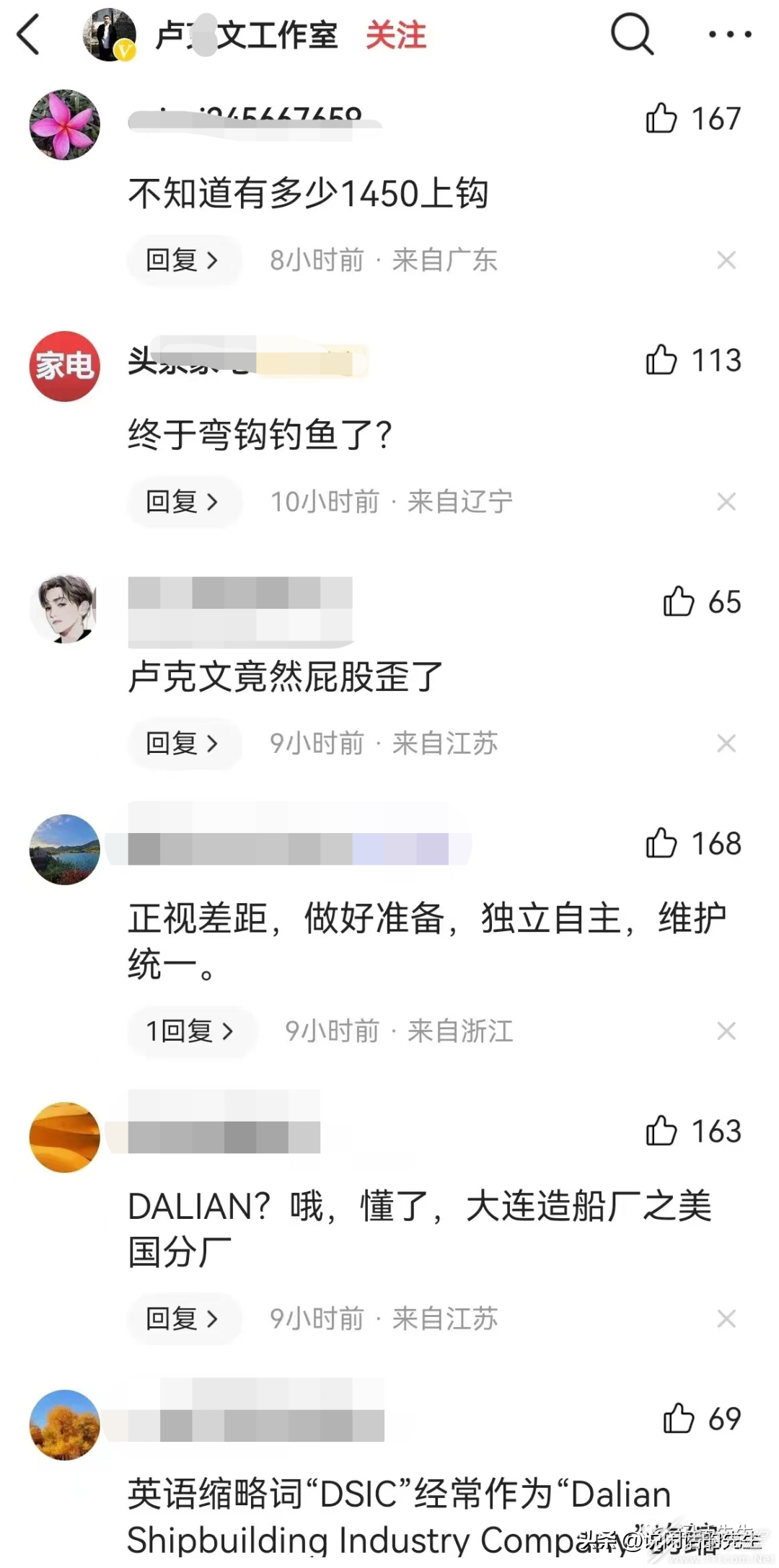Open the red 家电 commenter's avatar
Viewport: 779px width, 1568px height.
[x=64, y=366]
